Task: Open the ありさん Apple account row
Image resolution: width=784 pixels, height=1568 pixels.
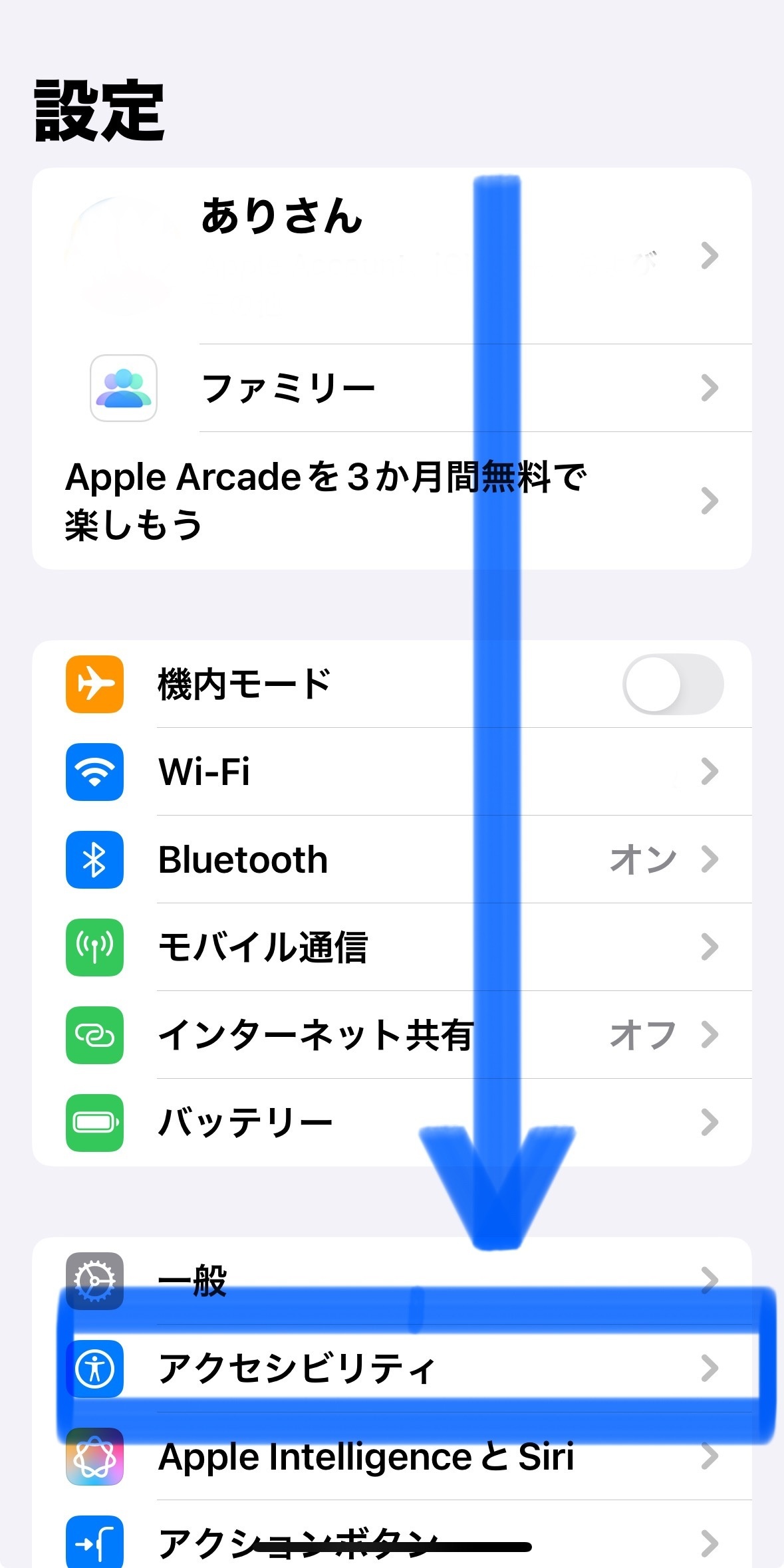Action: pyautogui.click(x=391, y=256)
